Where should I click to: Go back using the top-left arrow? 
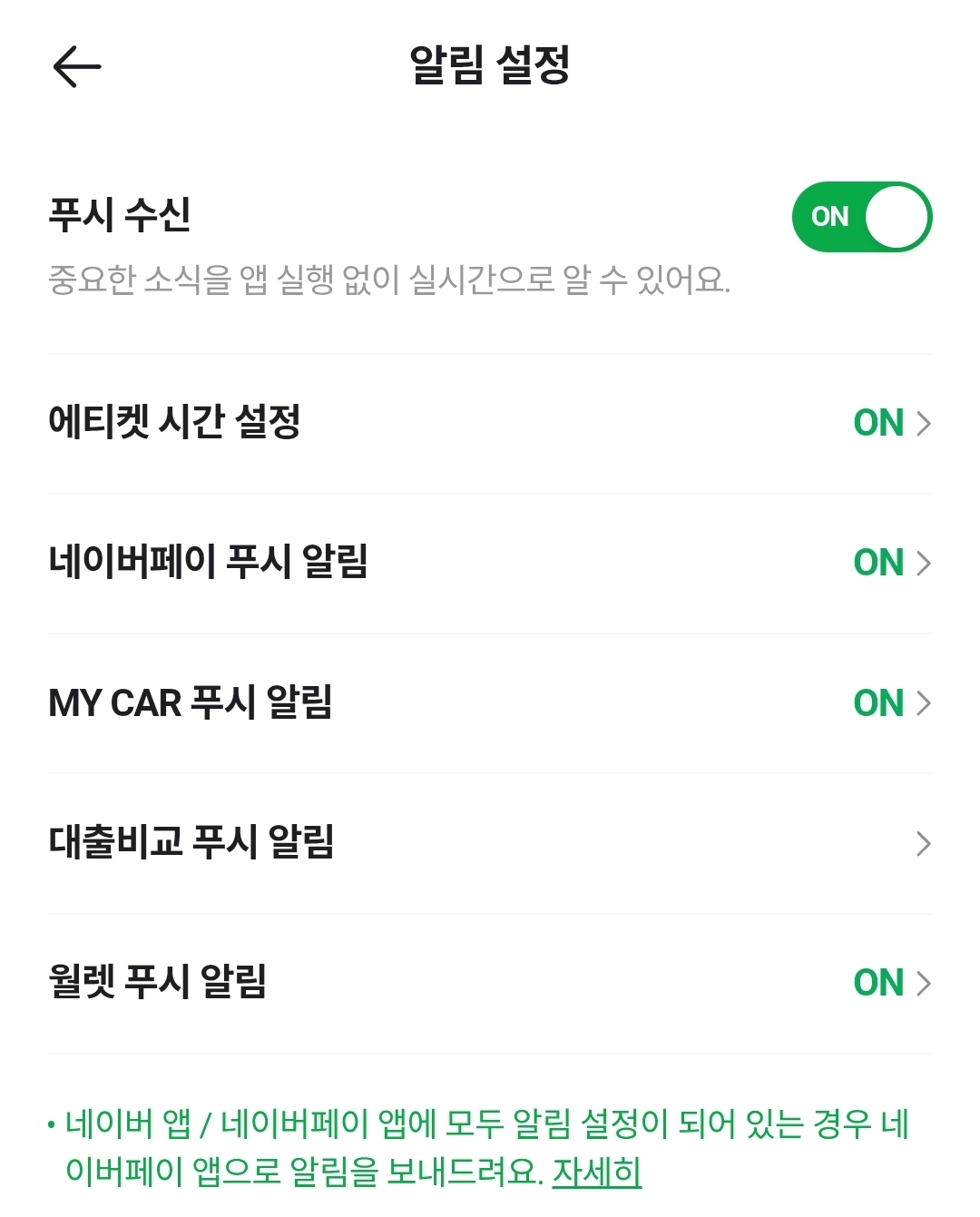[77, 66]
